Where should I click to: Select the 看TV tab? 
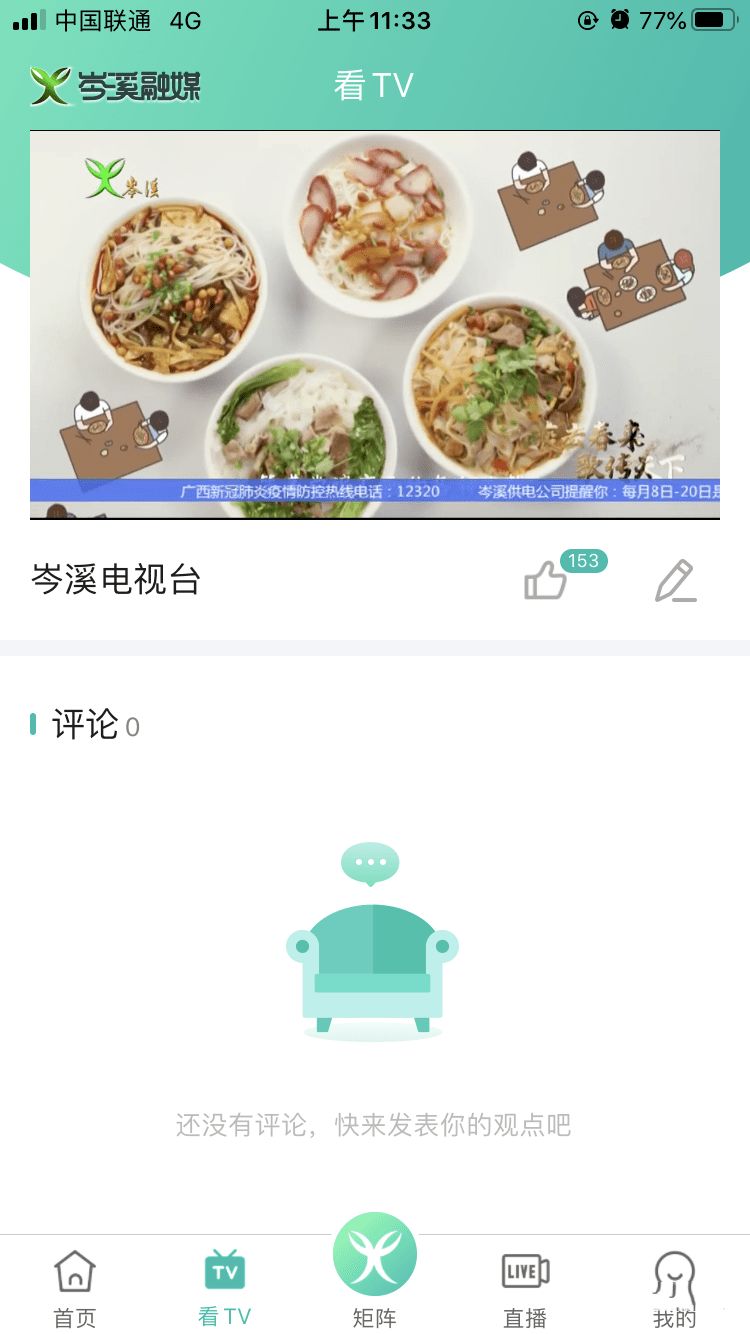point(225,1288)
